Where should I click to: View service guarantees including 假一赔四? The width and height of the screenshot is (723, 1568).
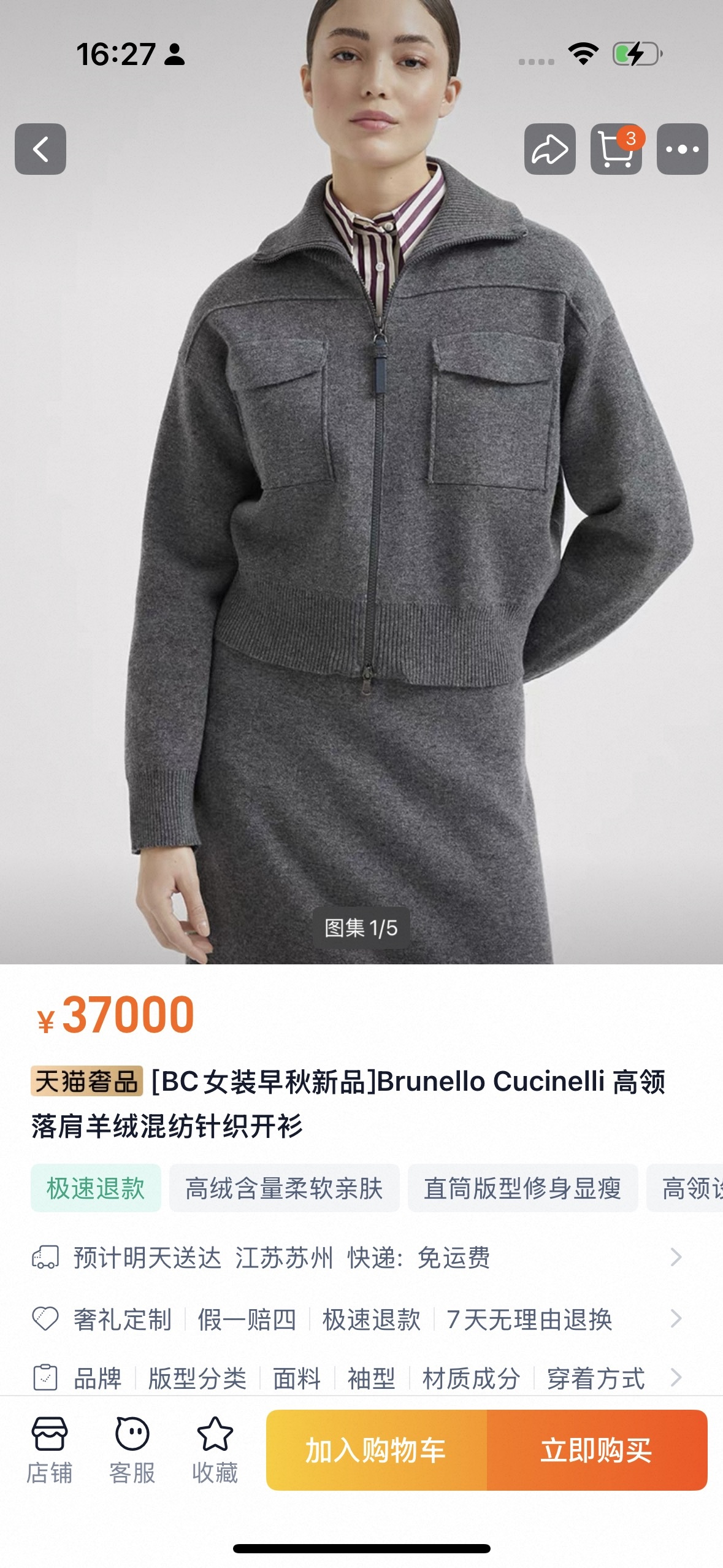coord(356,1319)
